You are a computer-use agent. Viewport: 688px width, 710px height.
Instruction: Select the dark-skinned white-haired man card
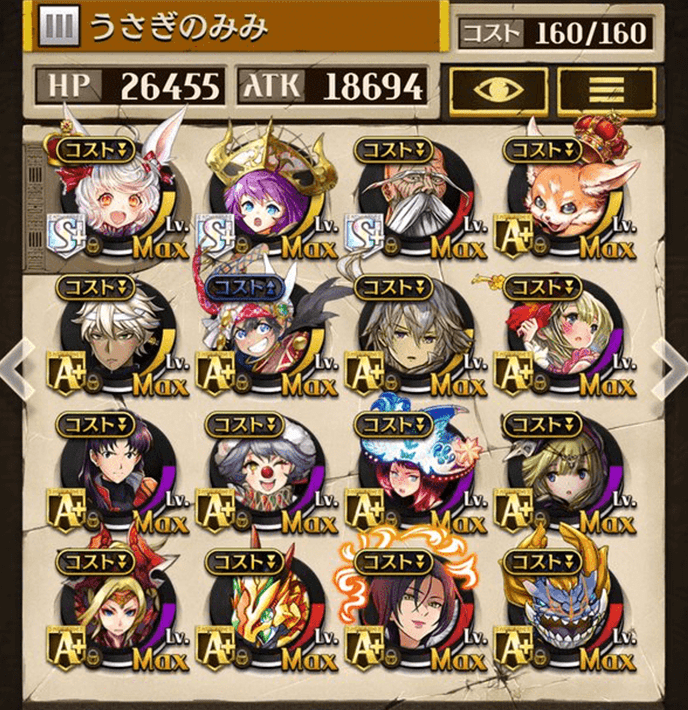click(115, 335)
